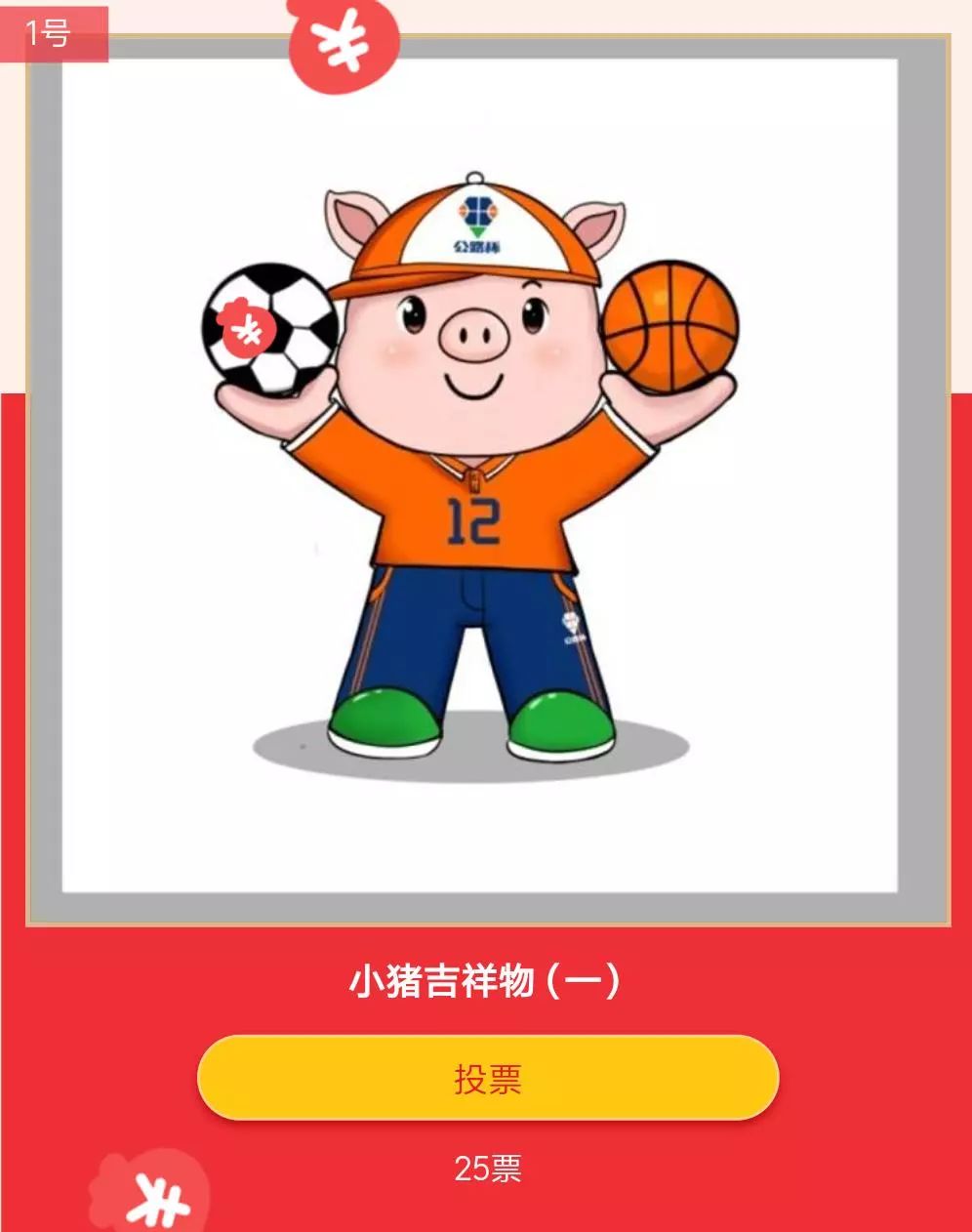Vote for 小猪吉祥物（一） with 投票 button
972x1232 pixels.
pyautogui.click(x=487, y=1078)
